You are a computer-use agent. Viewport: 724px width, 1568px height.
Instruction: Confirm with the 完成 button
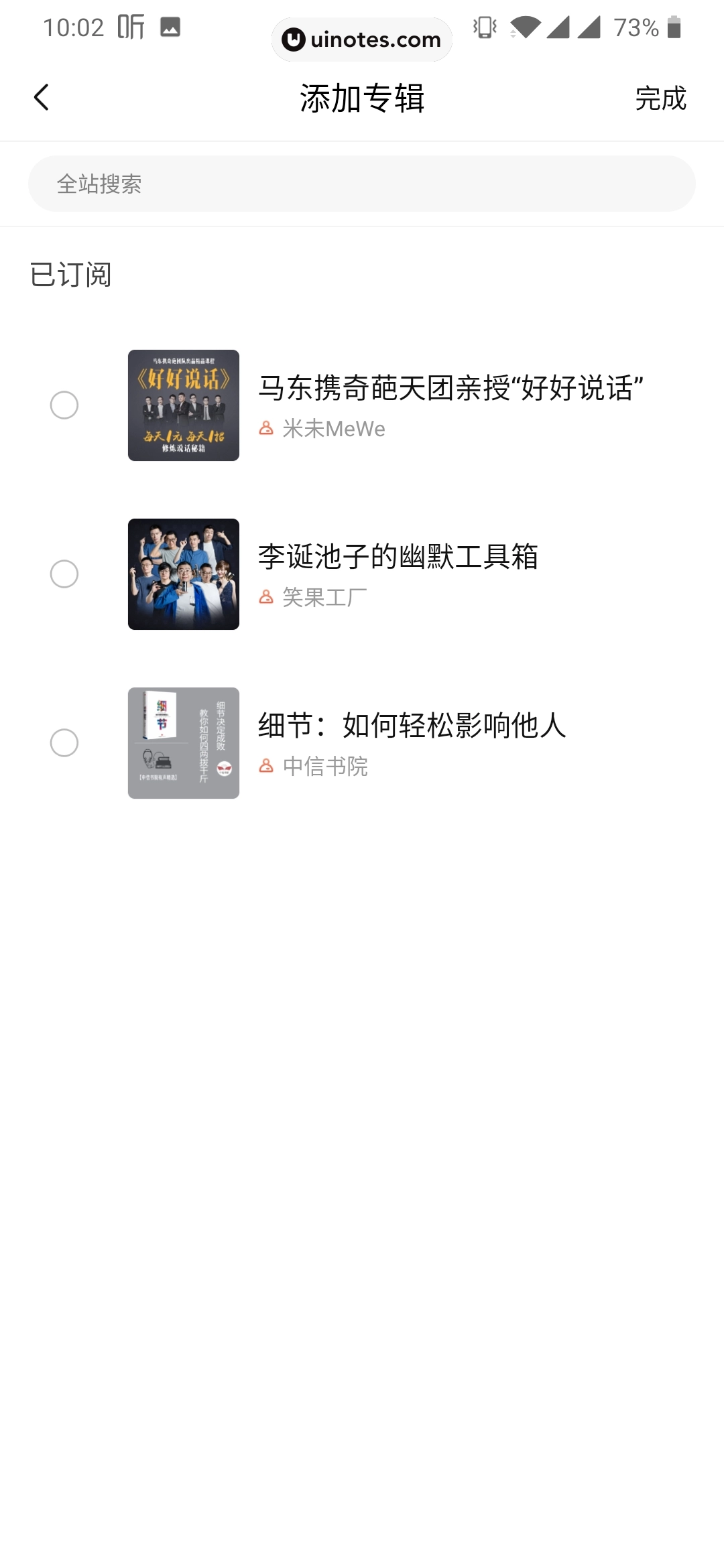(x=660, y=99)
